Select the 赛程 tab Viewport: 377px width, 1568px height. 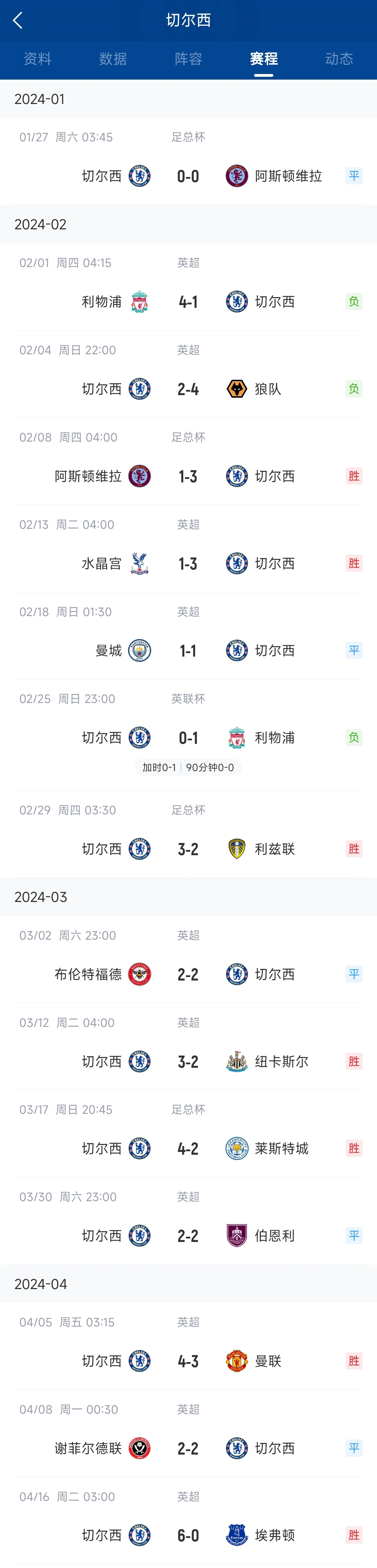point(264,59)
